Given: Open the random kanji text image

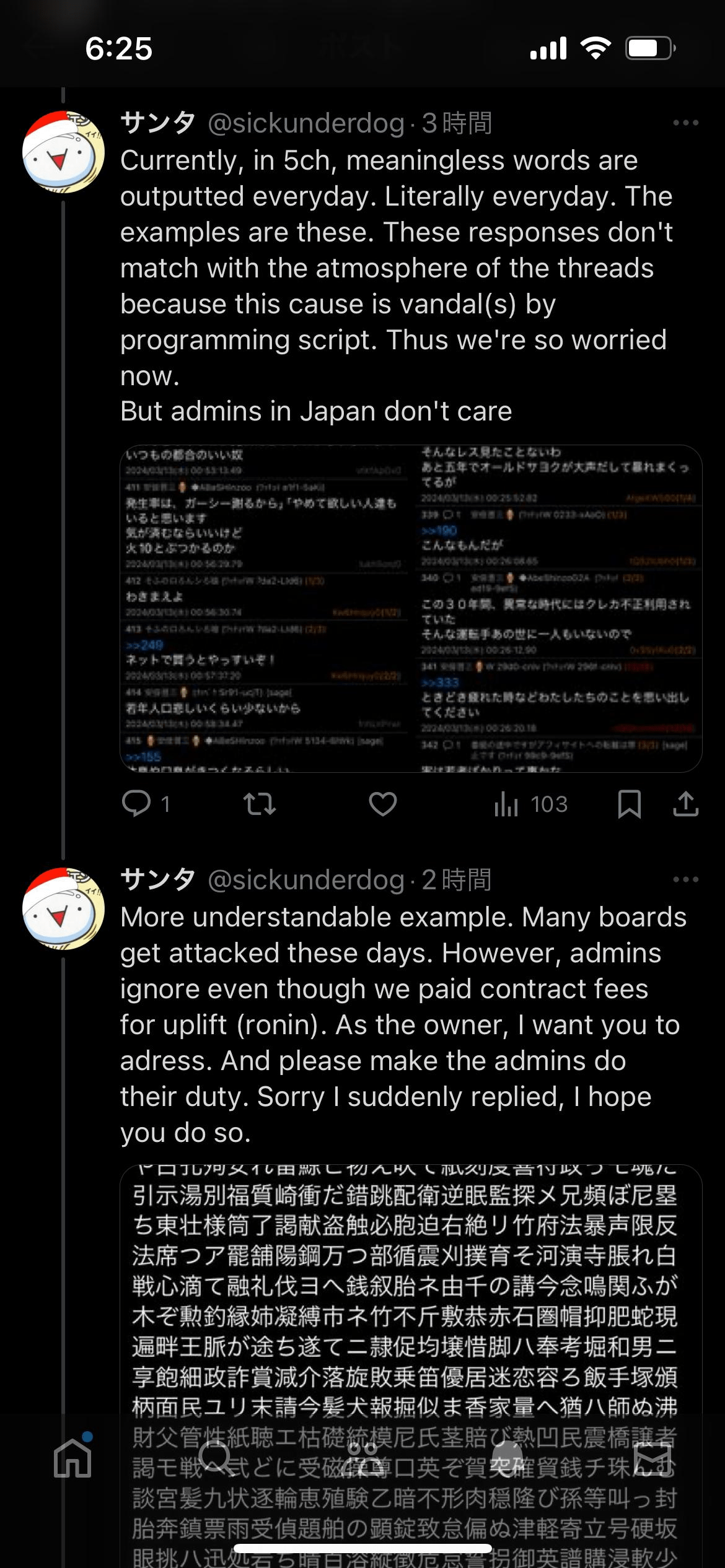Looking at the screenshot, I should coord(410,1331).
